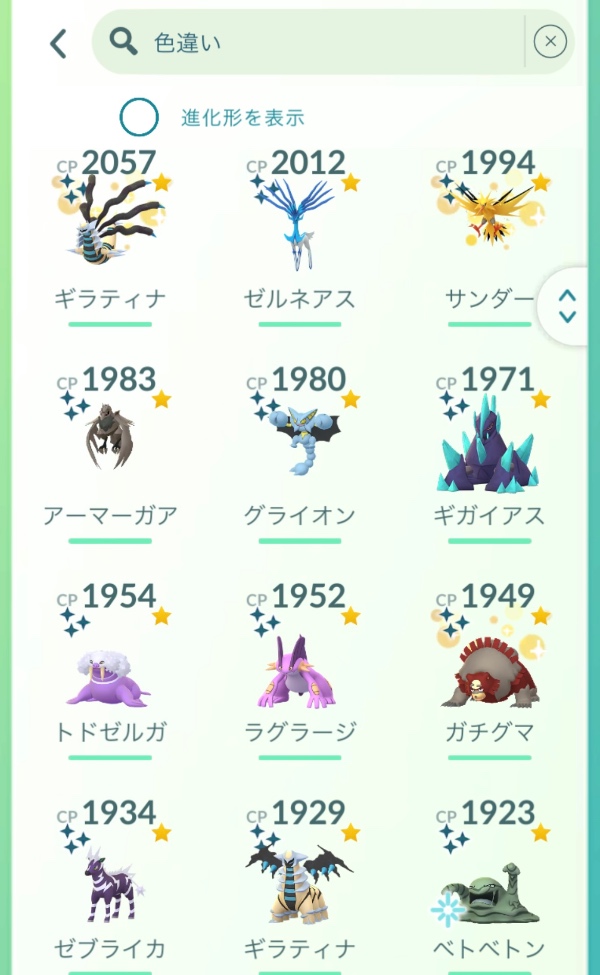Tap the fast scroll handle
This screenshot has width=600, height=975.
point(568,306)
